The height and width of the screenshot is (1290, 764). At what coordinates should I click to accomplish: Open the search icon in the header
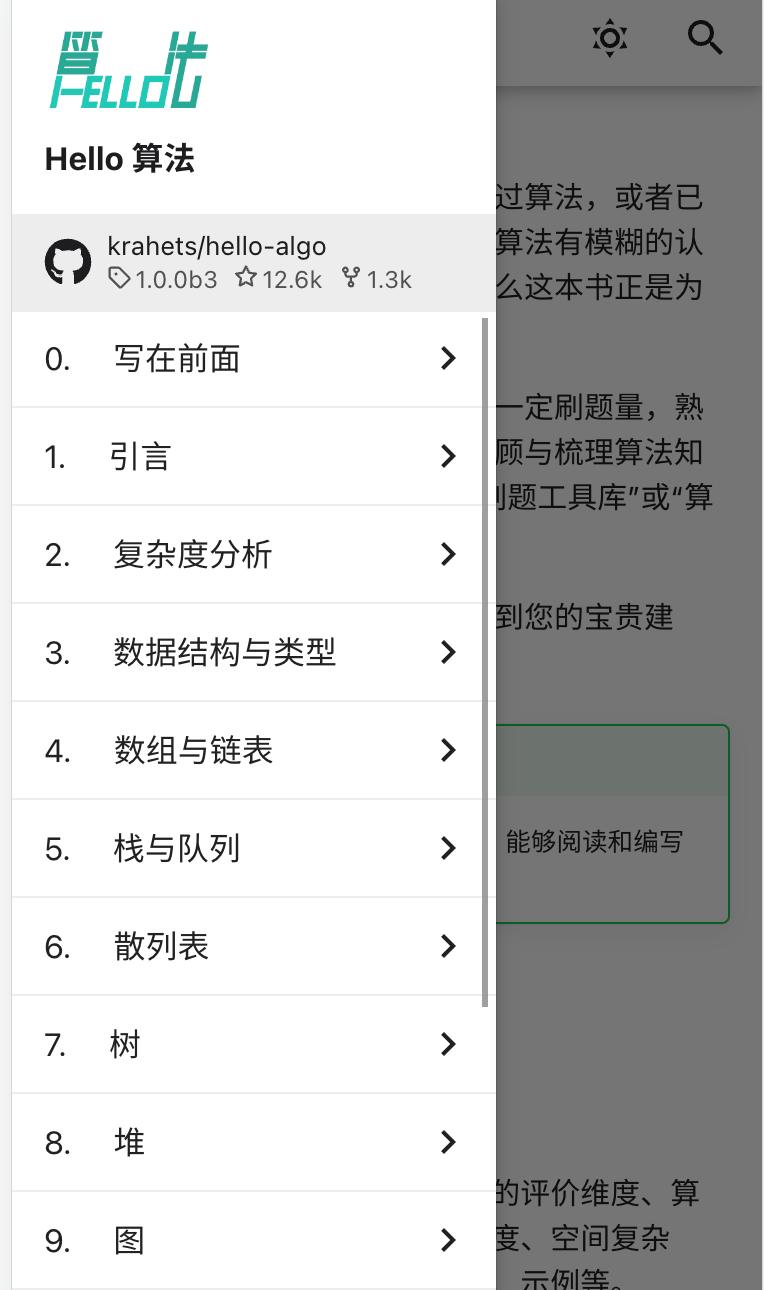tap(705, 38)
